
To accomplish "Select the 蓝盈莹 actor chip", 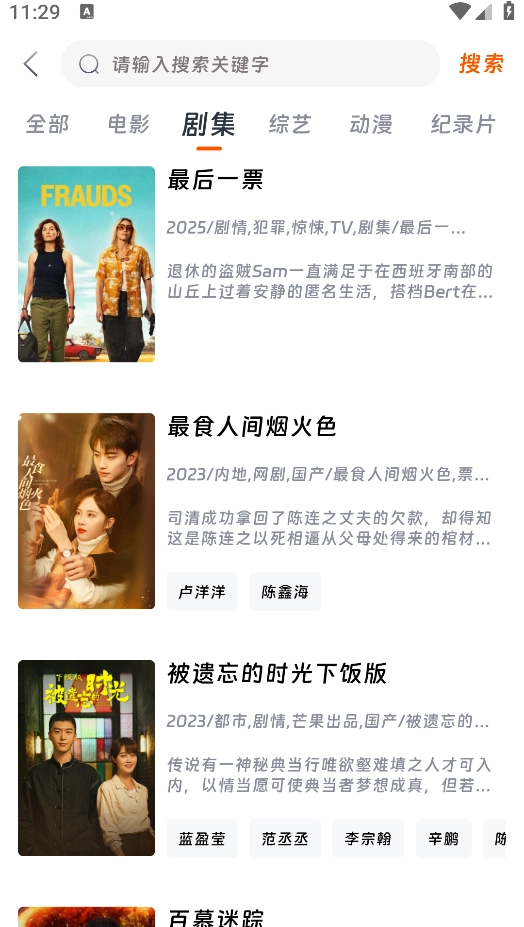I will [x=202, y=838].
